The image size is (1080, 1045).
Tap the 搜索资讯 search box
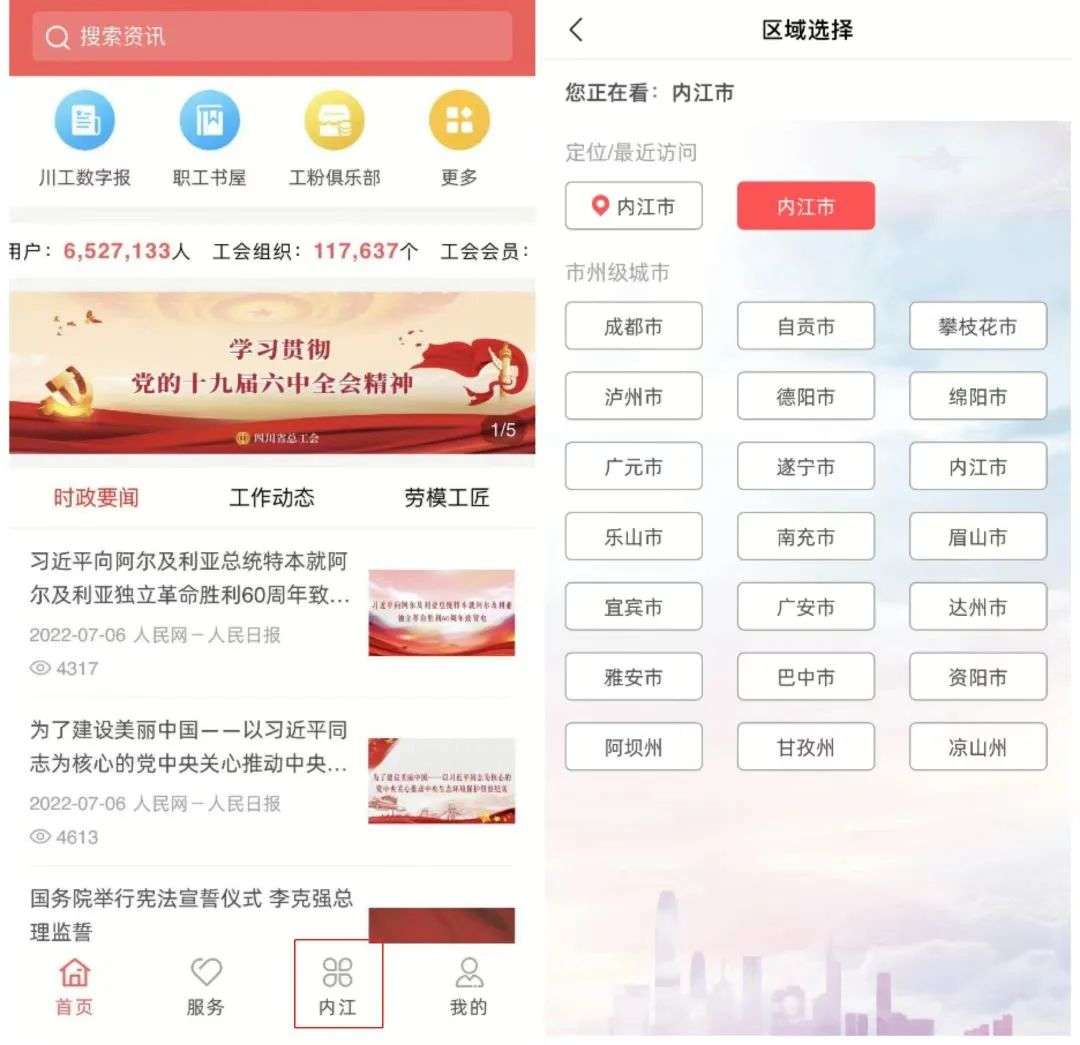pos(272,37)
